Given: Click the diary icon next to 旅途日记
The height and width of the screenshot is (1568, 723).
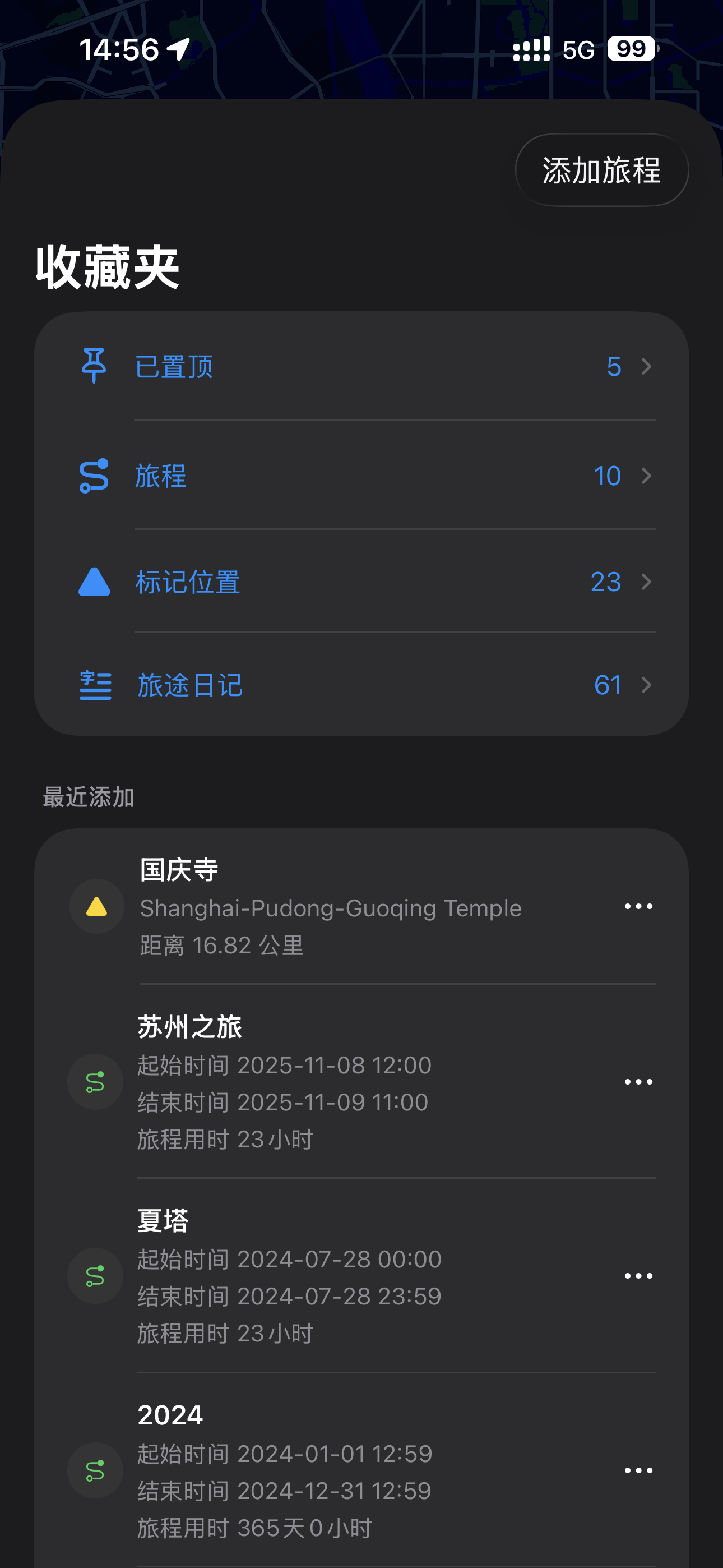Looking at the screenshot, I should click(x=94, y=685).
